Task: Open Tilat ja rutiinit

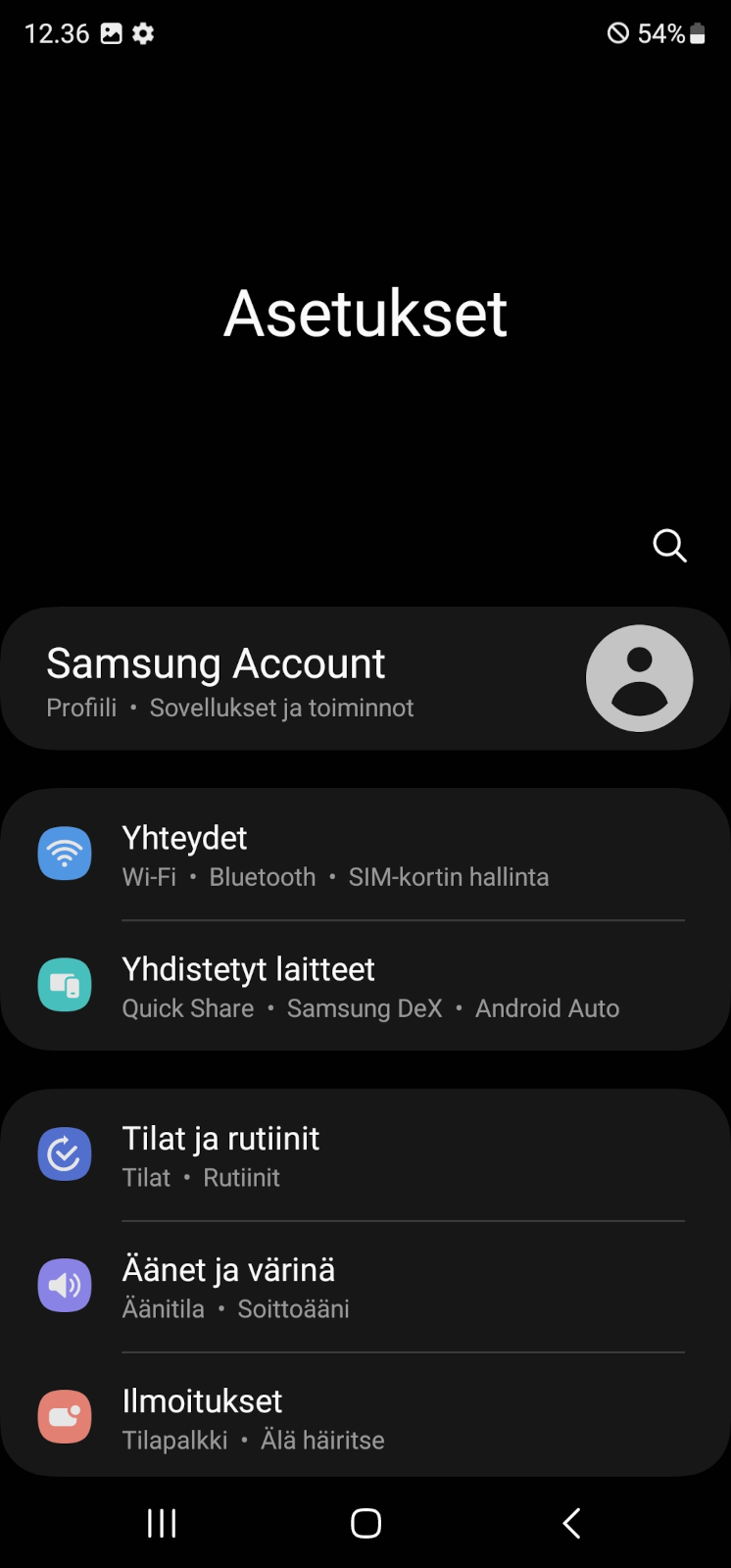Action: tap(365, 1155)
